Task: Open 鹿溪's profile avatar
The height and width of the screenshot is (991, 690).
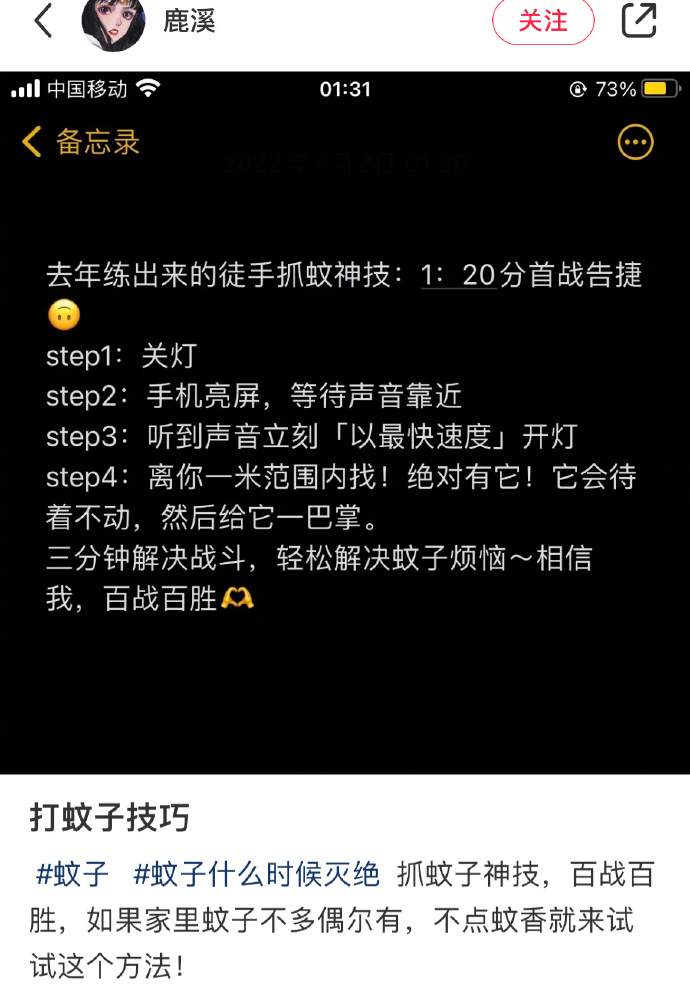Action: [x=113, y=22]
